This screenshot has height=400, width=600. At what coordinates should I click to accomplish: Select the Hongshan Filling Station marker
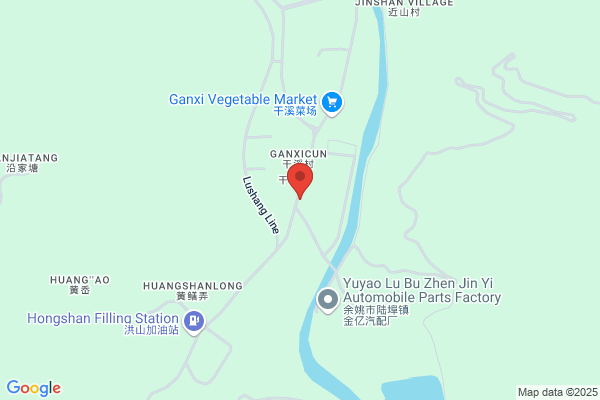194,322
